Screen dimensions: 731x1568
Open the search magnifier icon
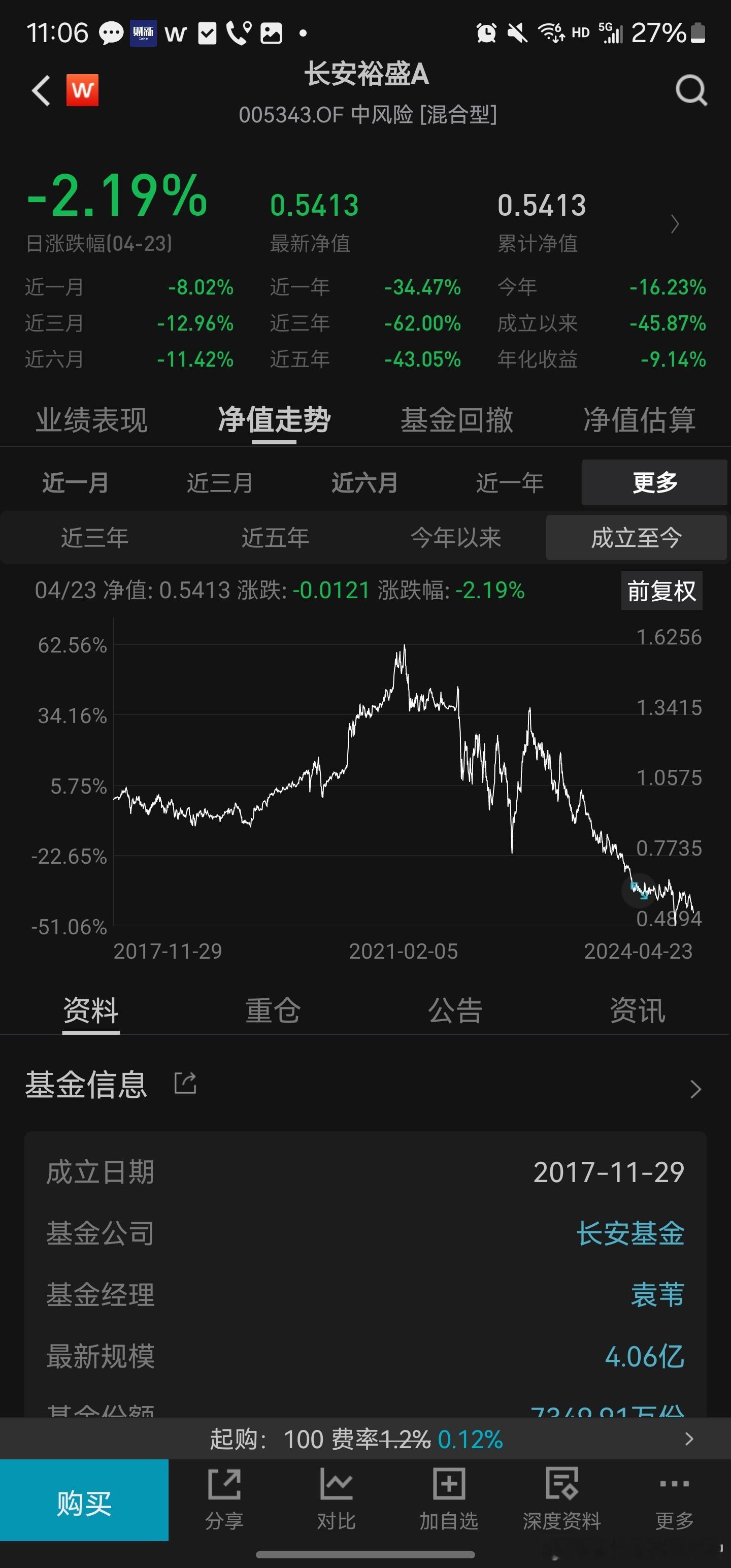(x=691, y=91)
